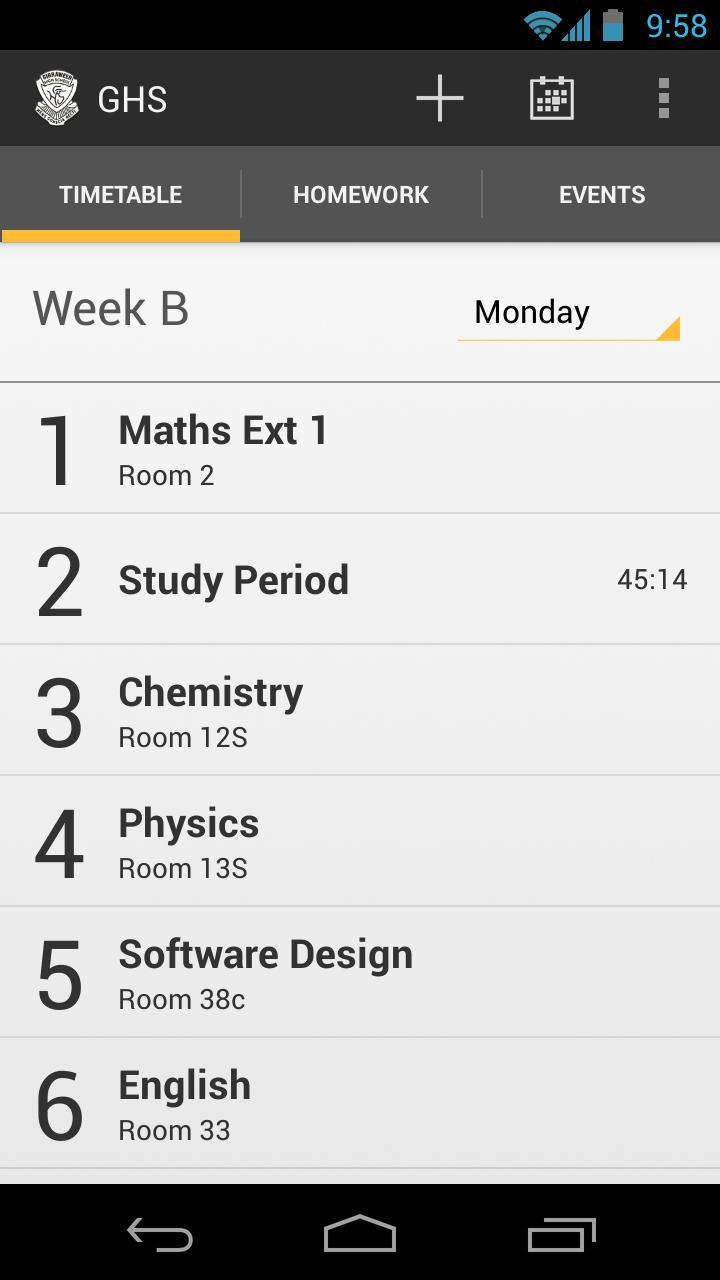The height and width of the screenshot is (1280, 720).
Task: Open the Study Period row
Action: tap(360, 580)
